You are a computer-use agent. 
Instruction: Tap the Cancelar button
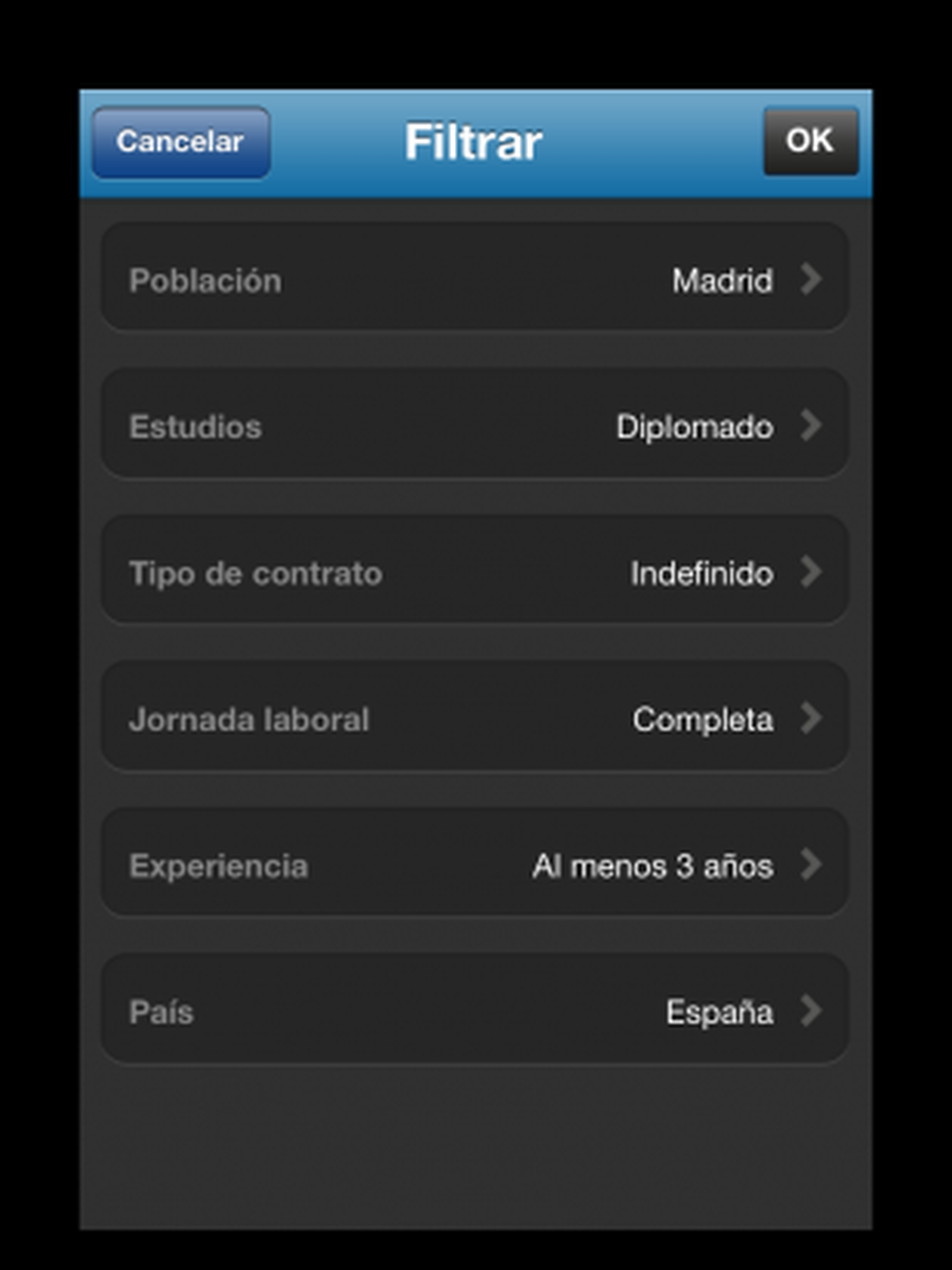181,142
